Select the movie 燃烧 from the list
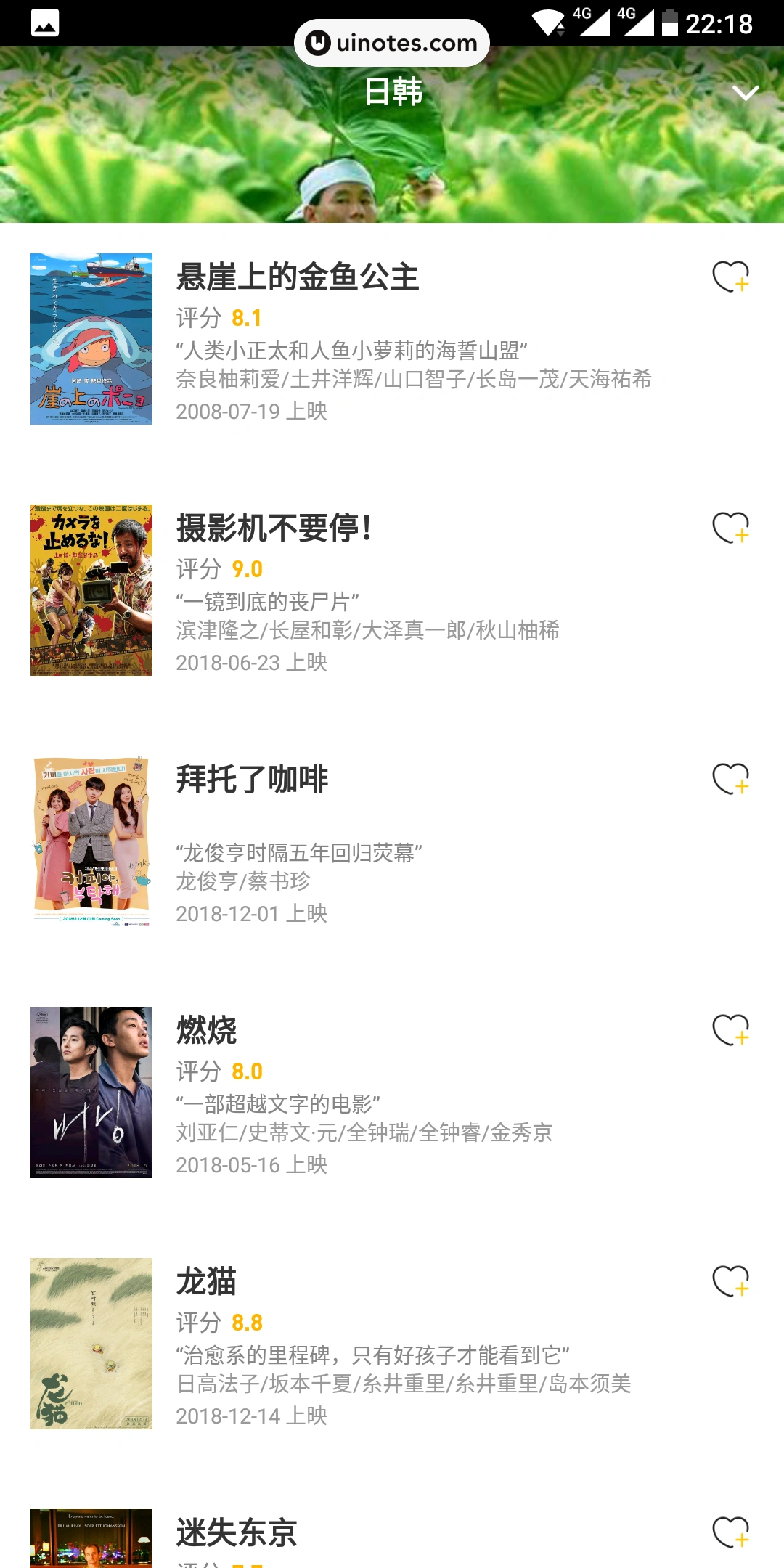The image size is (784, 1568). point(207,1031)
